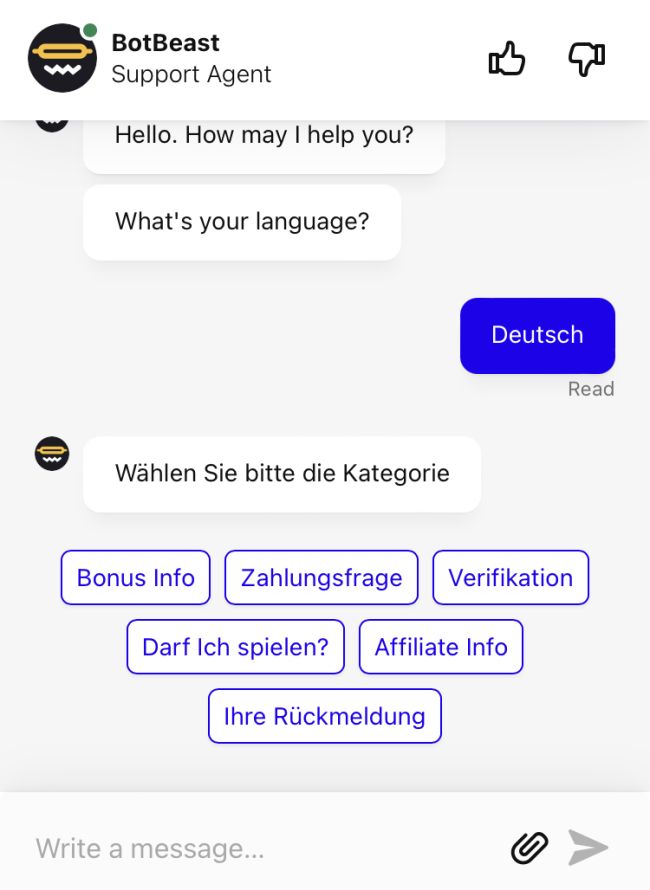The height and width of the screenshot is (890, 650).
Task: Select the Bonus Info category
Action: point(136,578)
